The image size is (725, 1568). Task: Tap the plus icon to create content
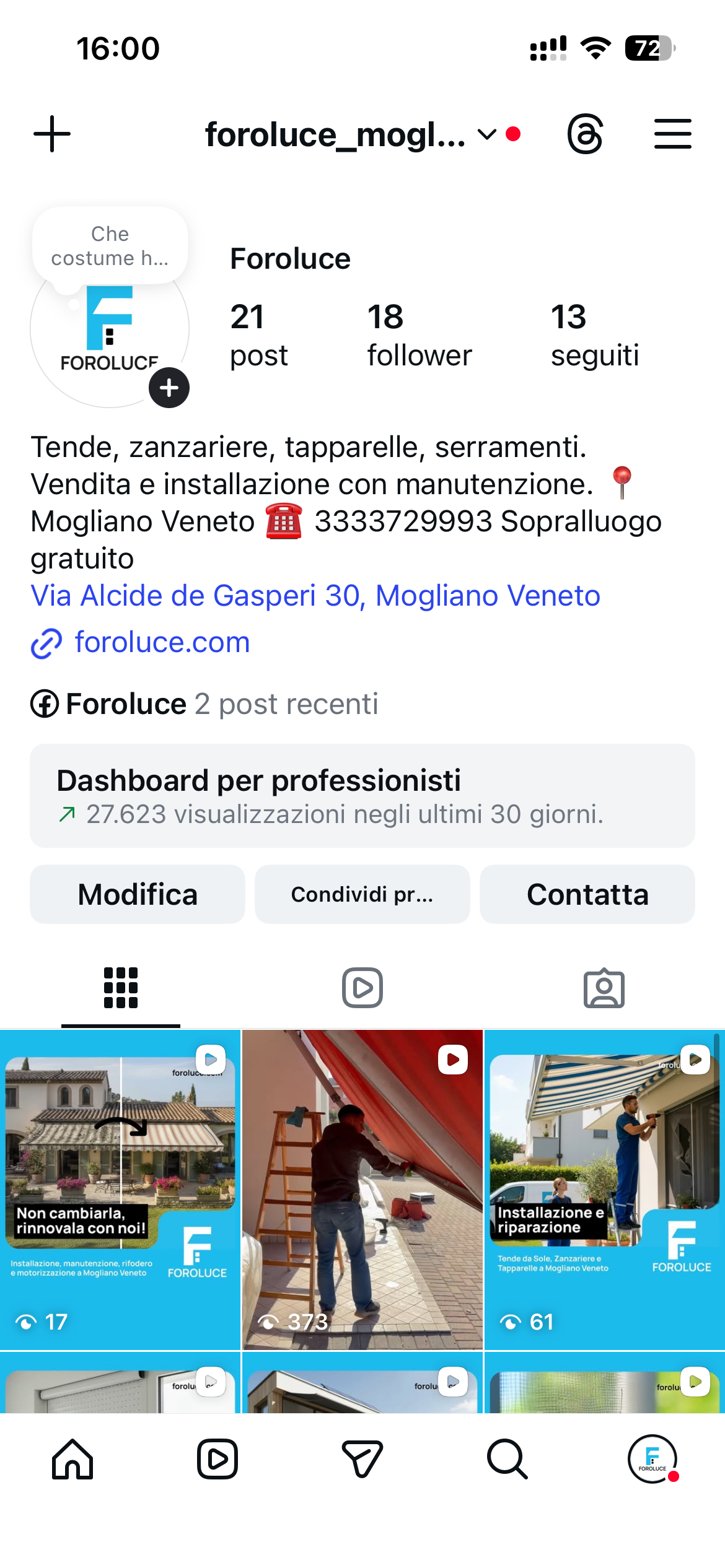tap(52, 134)
